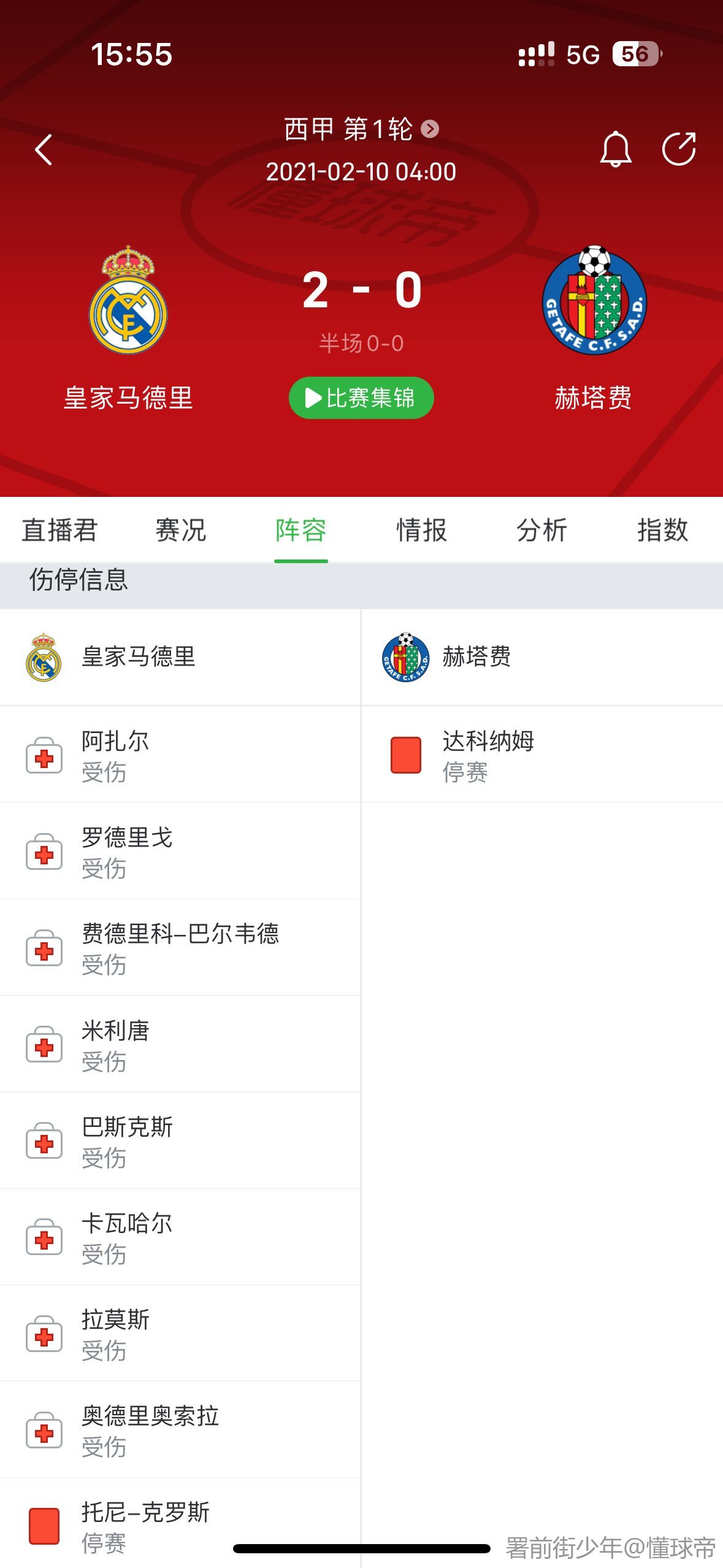723x1568 pixels.
Task: Open injured player 罗德里戈
Action: (x=127, y=851)
